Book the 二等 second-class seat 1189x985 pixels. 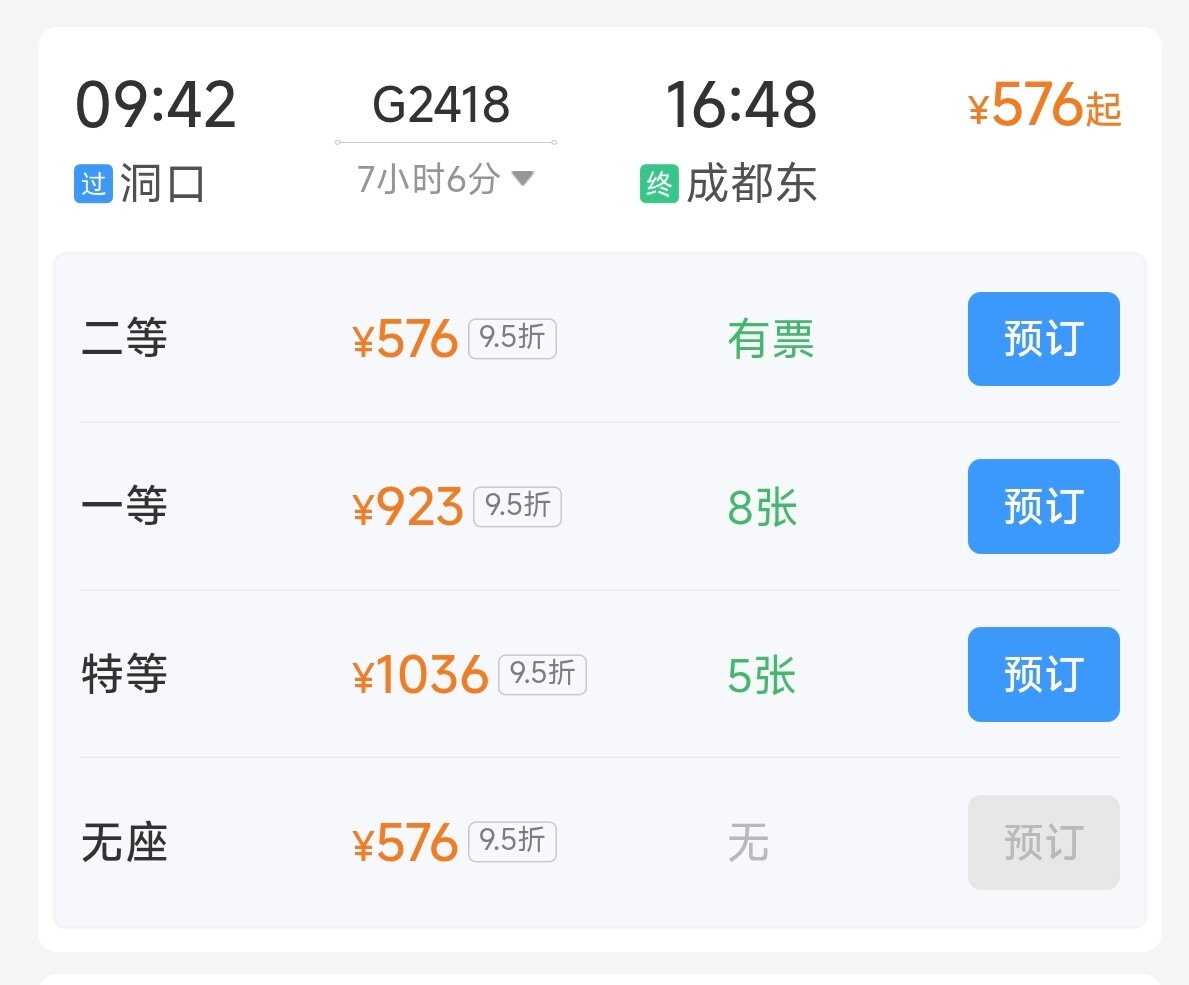(x=1043, y=339)
